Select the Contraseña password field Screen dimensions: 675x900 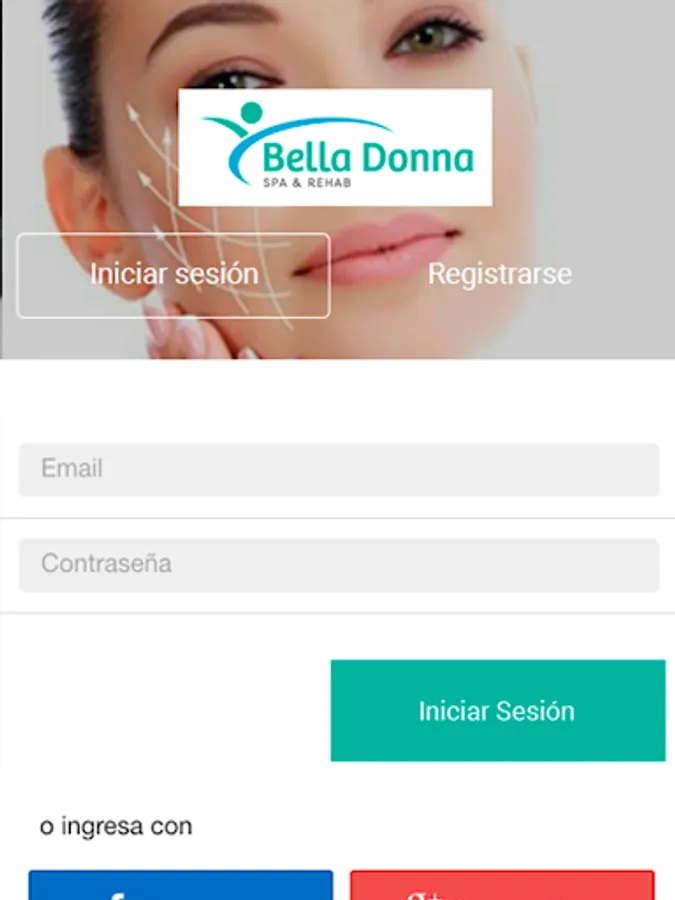(339, 565)
